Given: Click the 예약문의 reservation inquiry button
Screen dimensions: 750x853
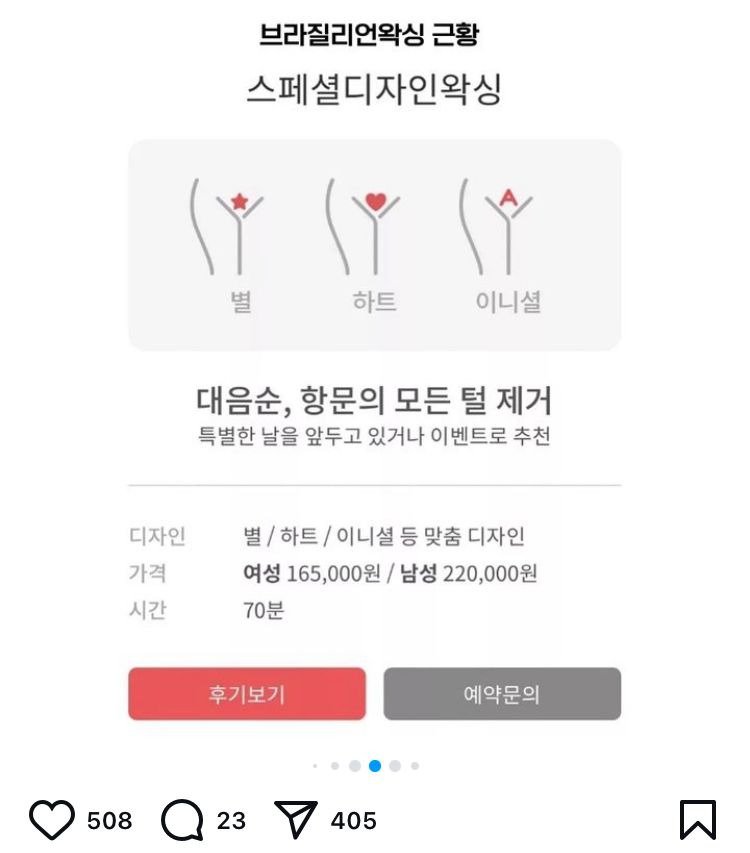Looking at the screenshot, I should 504,693.
